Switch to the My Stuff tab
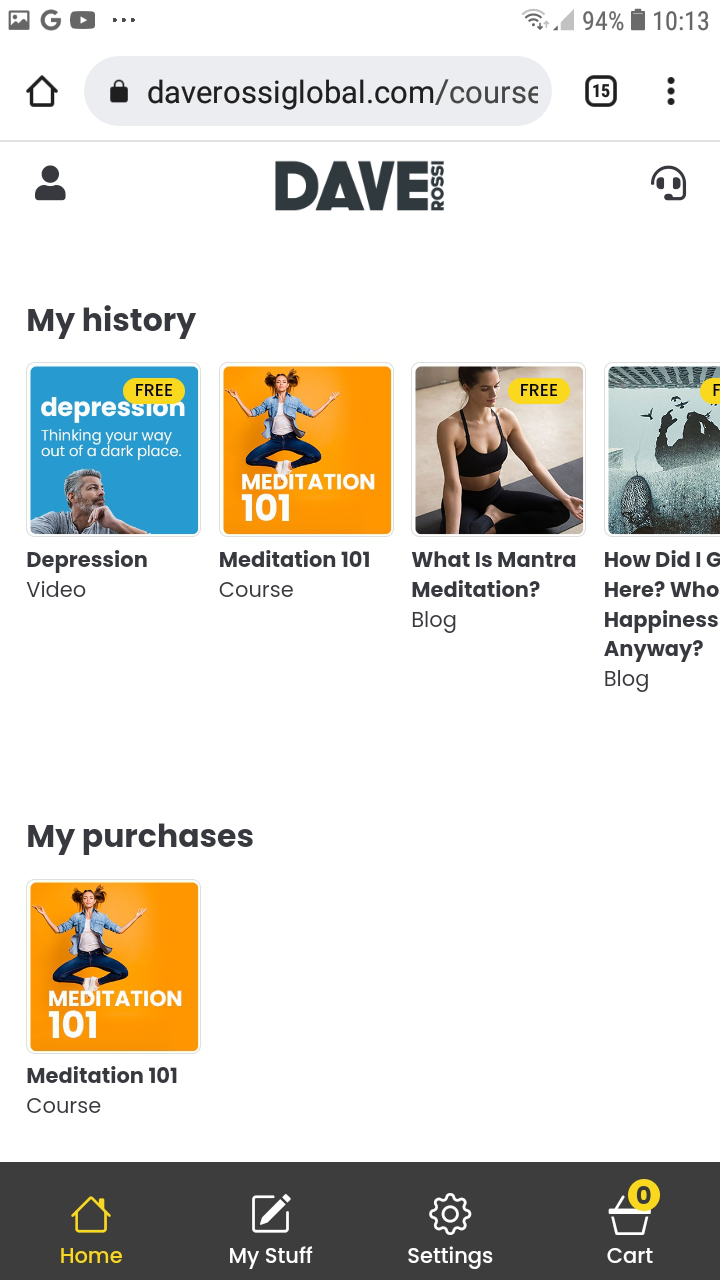This screenshot has height=1280, width=720. (270, 1230)
